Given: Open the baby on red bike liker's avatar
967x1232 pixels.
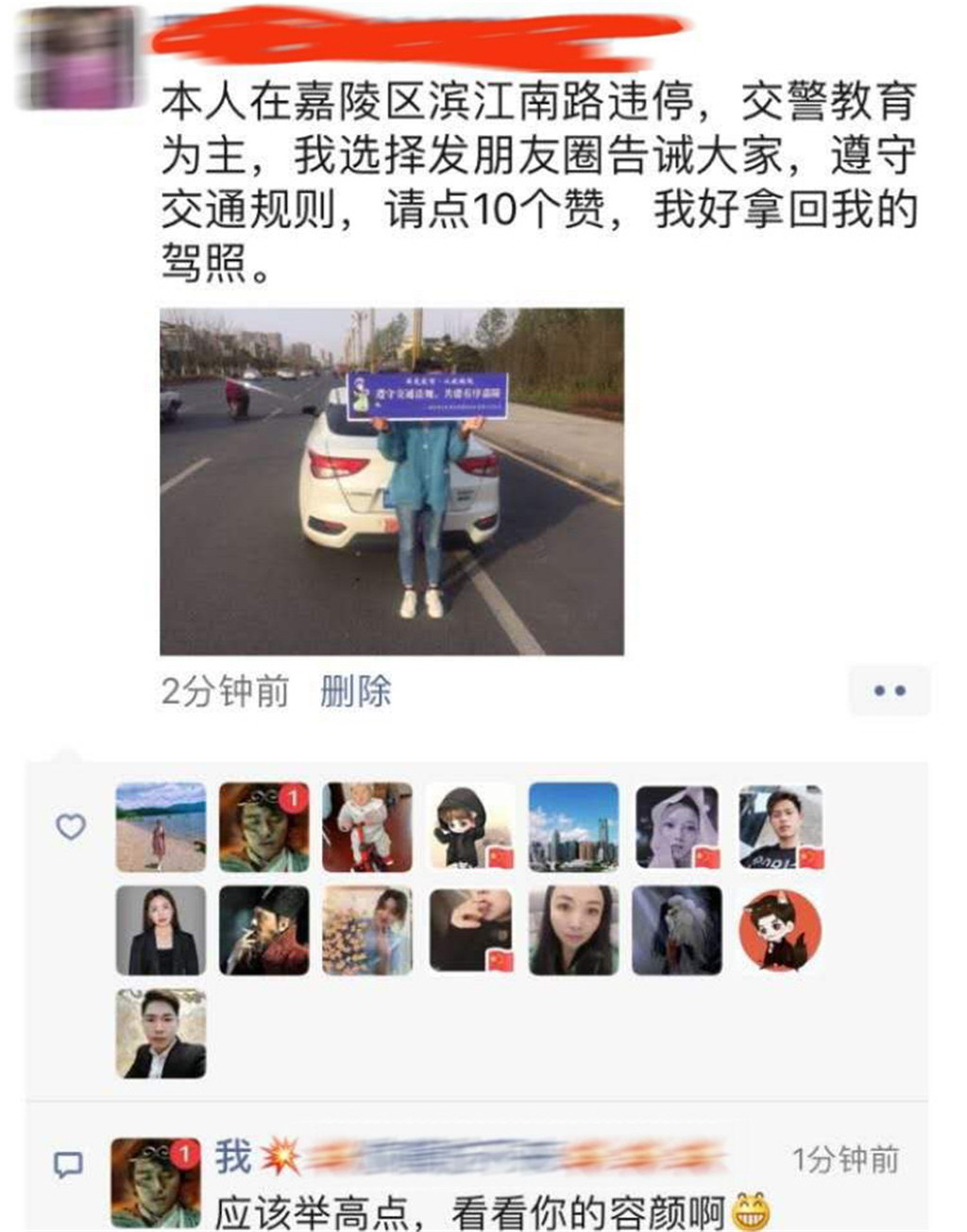Looking at the screenshot, I should pos(366,827).
